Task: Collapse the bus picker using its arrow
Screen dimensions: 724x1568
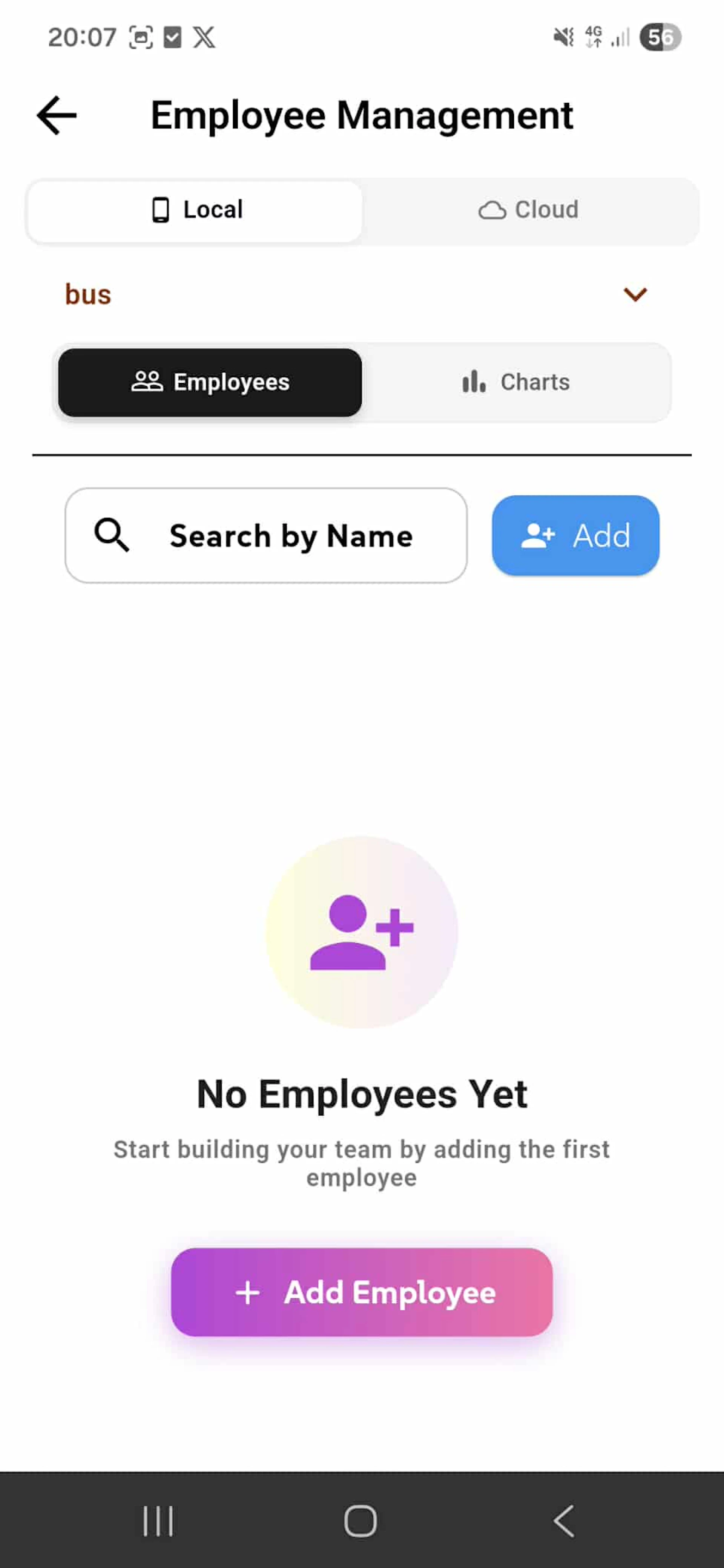Action: coord(635,294)
